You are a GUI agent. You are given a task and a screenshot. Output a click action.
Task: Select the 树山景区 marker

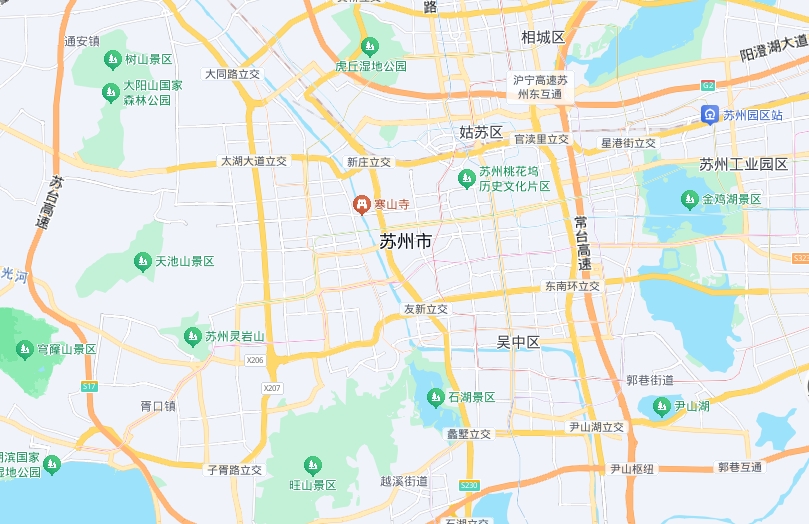pyautogui.click(x=113, y=60)
